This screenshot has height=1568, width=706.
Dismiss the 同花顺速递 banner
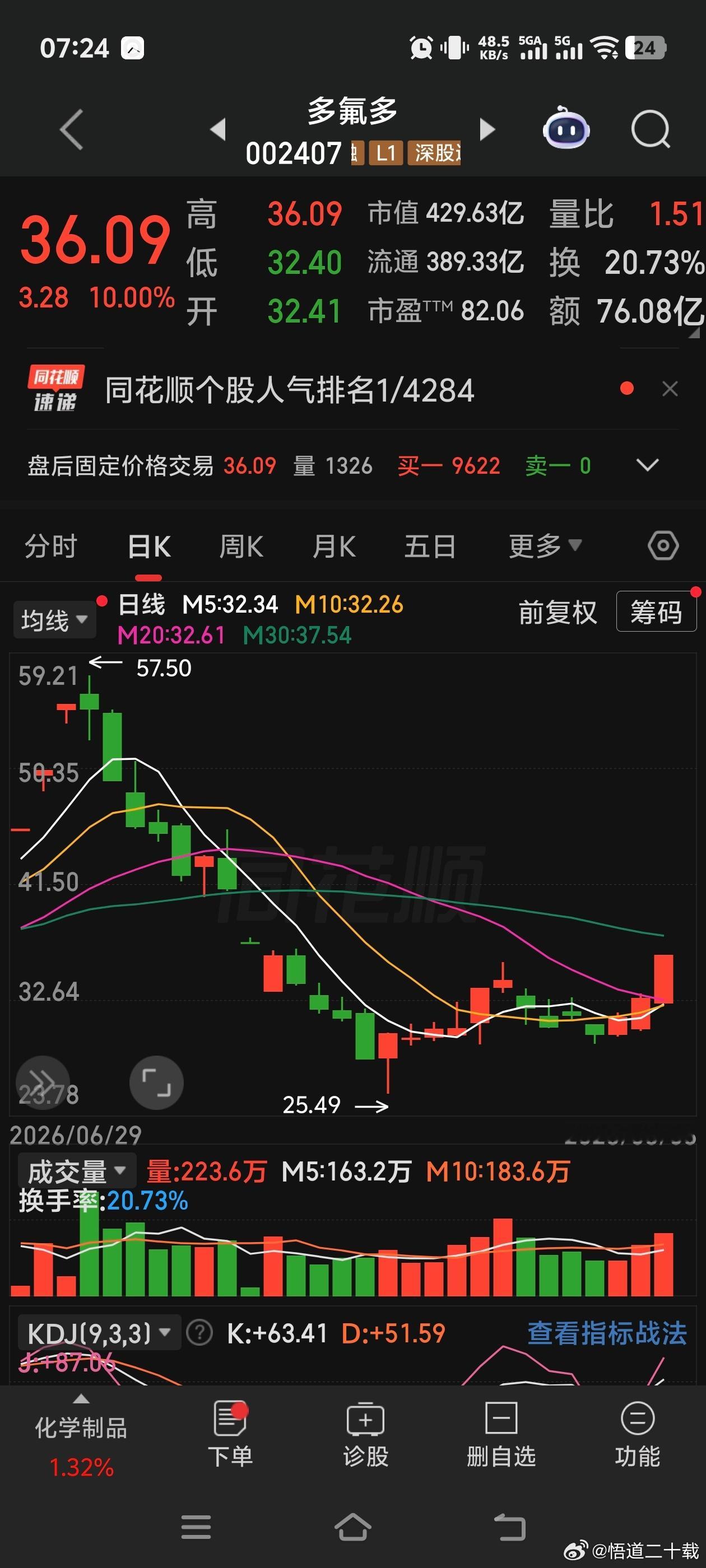(x=670, y=389)
